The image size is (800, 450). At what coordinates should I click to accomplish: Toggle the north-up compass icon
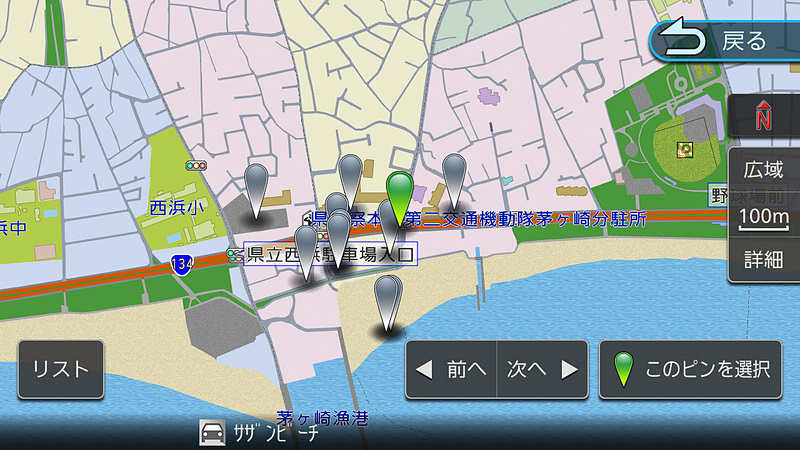coord(765,119)
